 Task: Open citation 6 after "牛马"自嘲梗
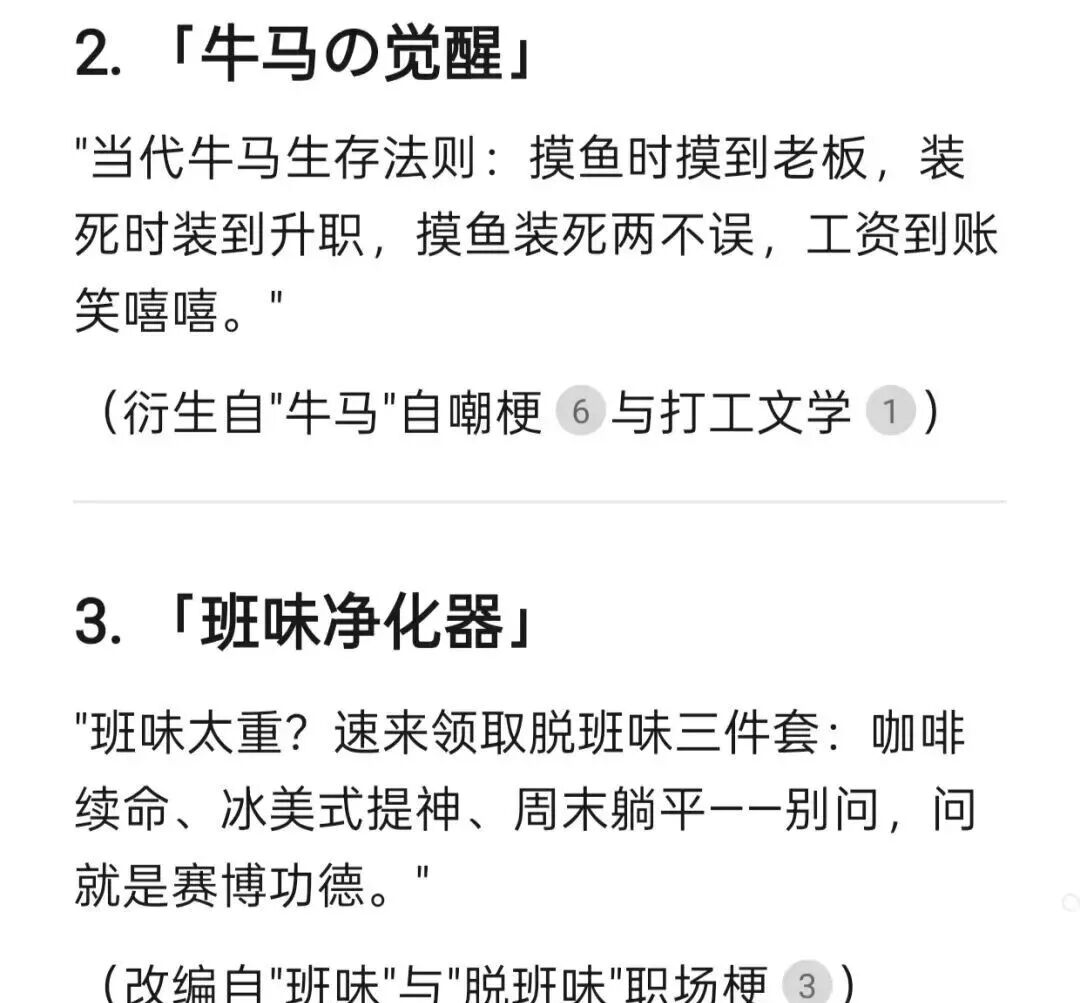coord(579,413)
